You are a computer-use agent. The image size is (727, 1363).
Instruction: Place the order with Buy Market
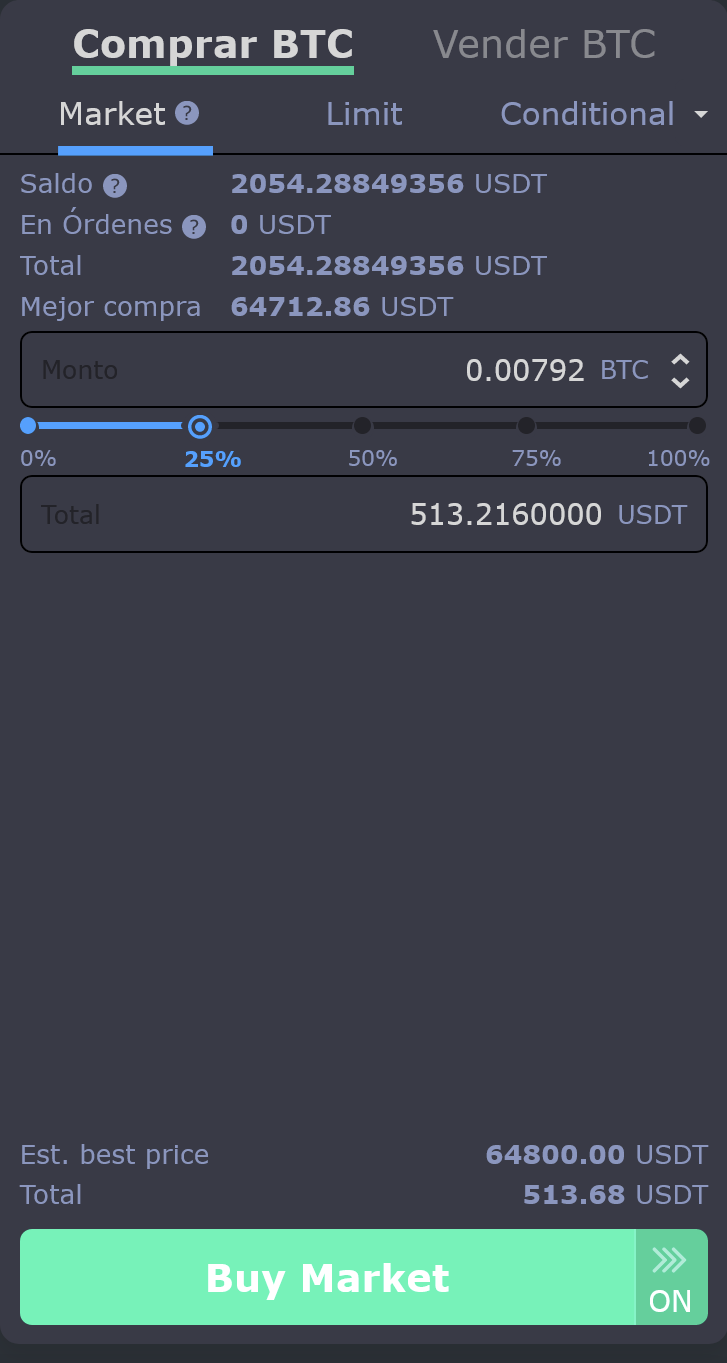point(328,1277)
